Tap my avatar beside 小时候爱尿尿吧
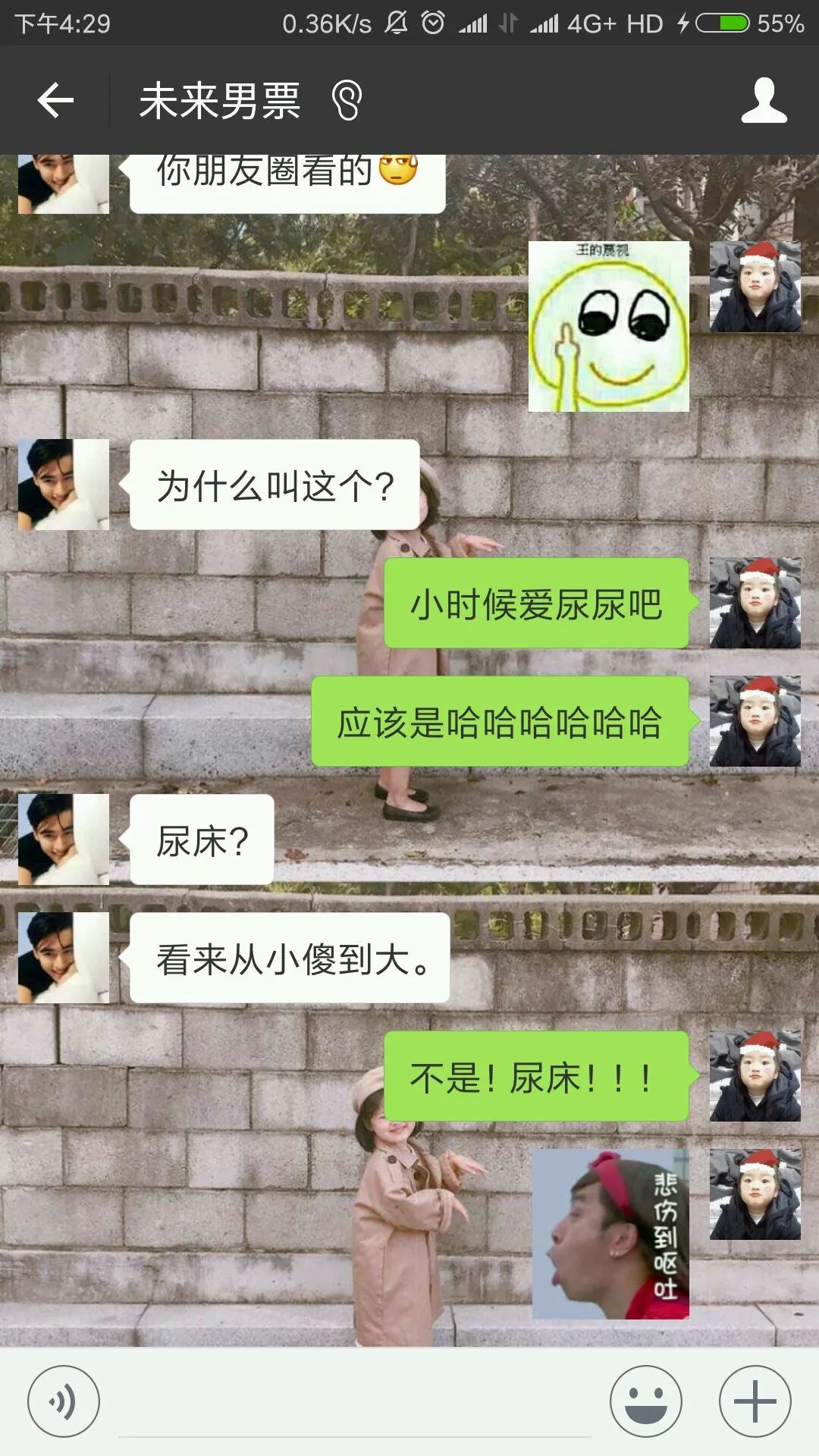The height and width of the screenshot is (1456, 819). coord(755,603)
